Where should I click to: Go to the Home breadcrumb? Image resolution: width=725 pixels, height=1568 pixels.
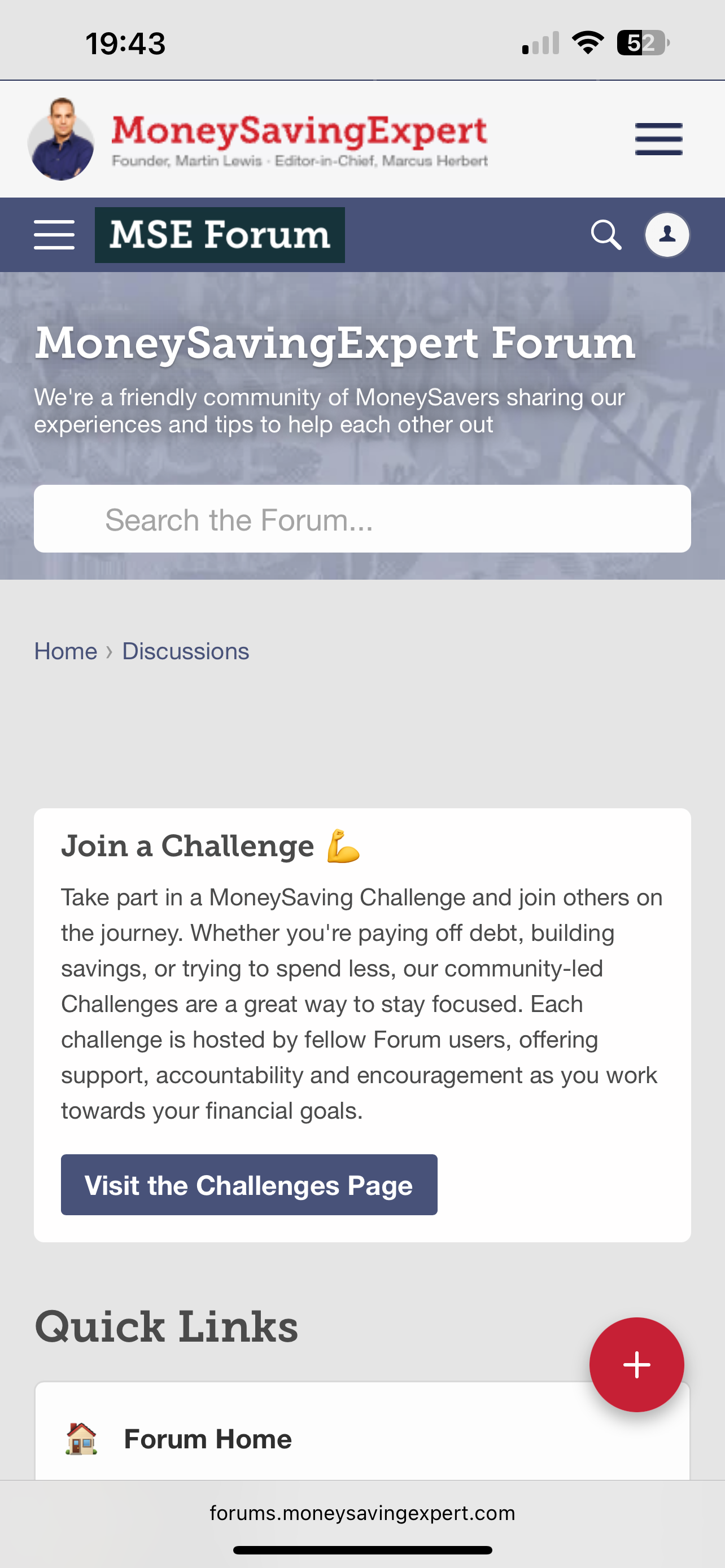pos(65,651)
